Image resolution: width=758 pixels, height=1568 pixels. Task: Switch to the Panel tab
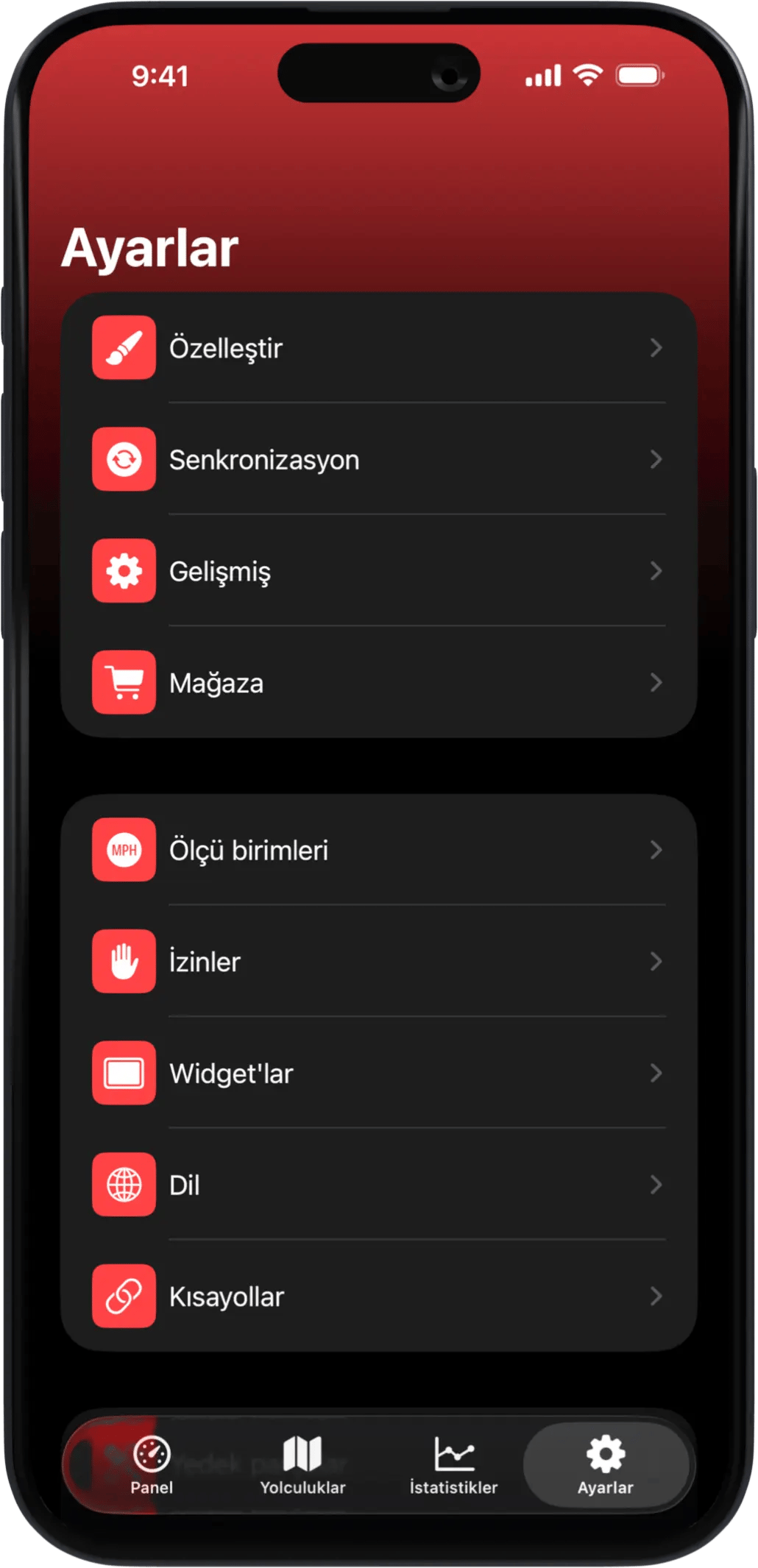click(x=152, y=1465)
